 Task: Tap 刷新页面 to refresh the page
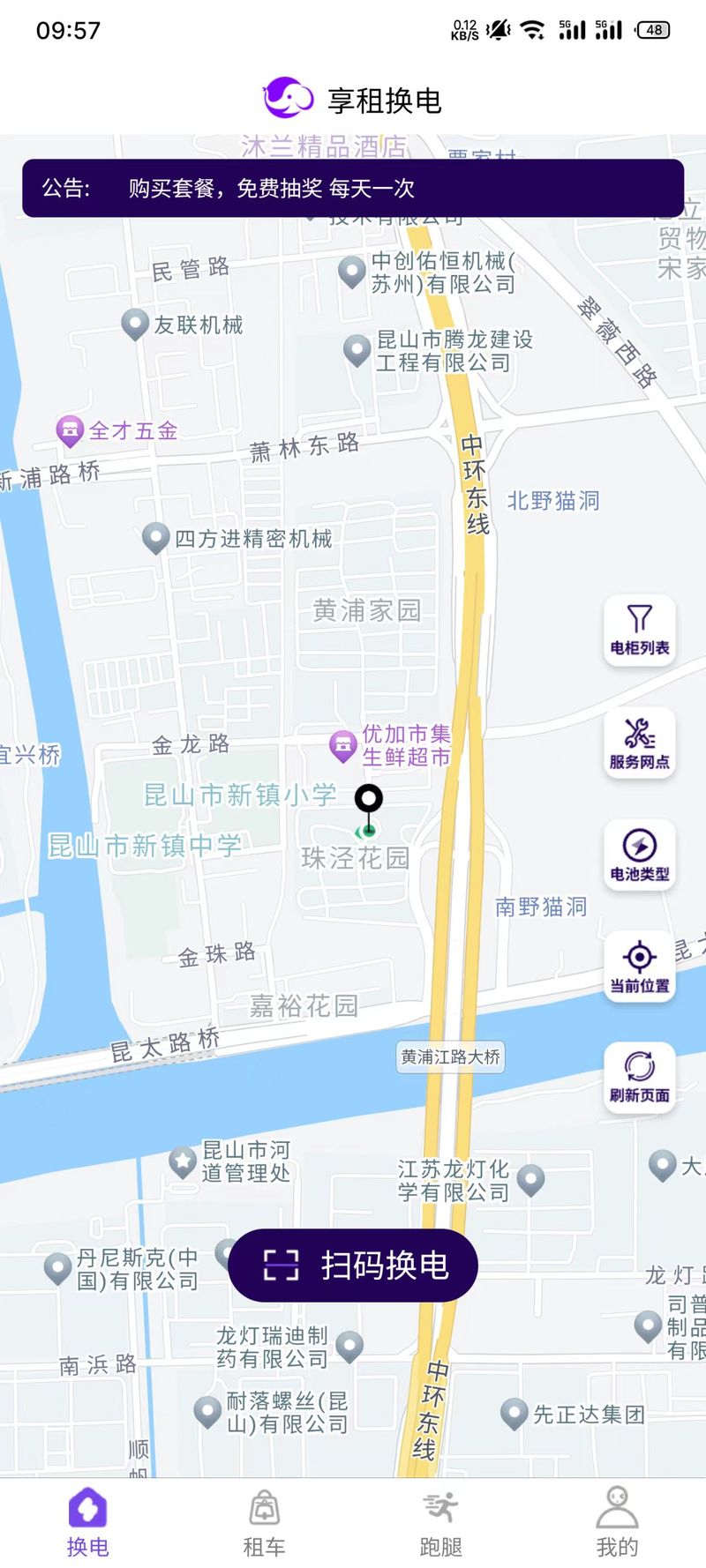tap(640, 1078)
